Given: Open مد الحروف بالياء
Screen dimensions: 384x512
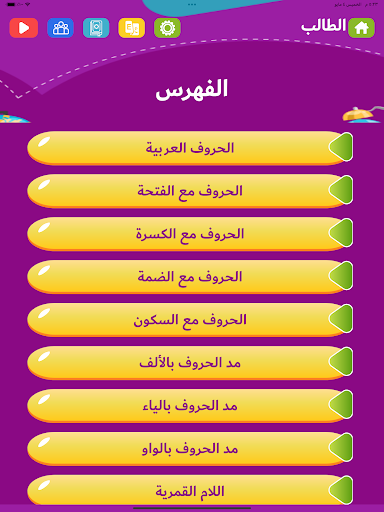Looking at the screenshot, I should click(190, 406).
